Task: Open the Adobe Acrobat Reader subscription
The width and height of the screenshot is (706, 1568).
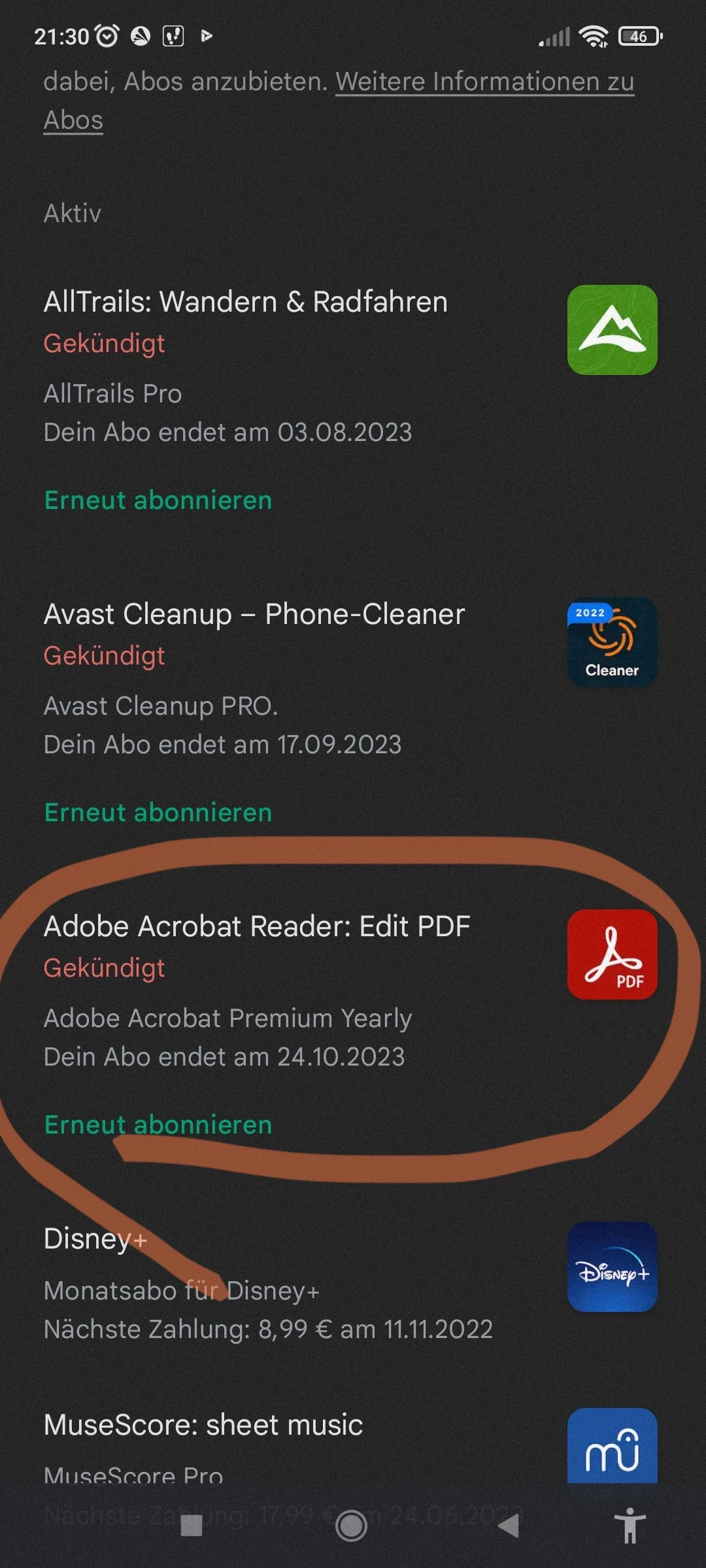Action: [256, 927]
